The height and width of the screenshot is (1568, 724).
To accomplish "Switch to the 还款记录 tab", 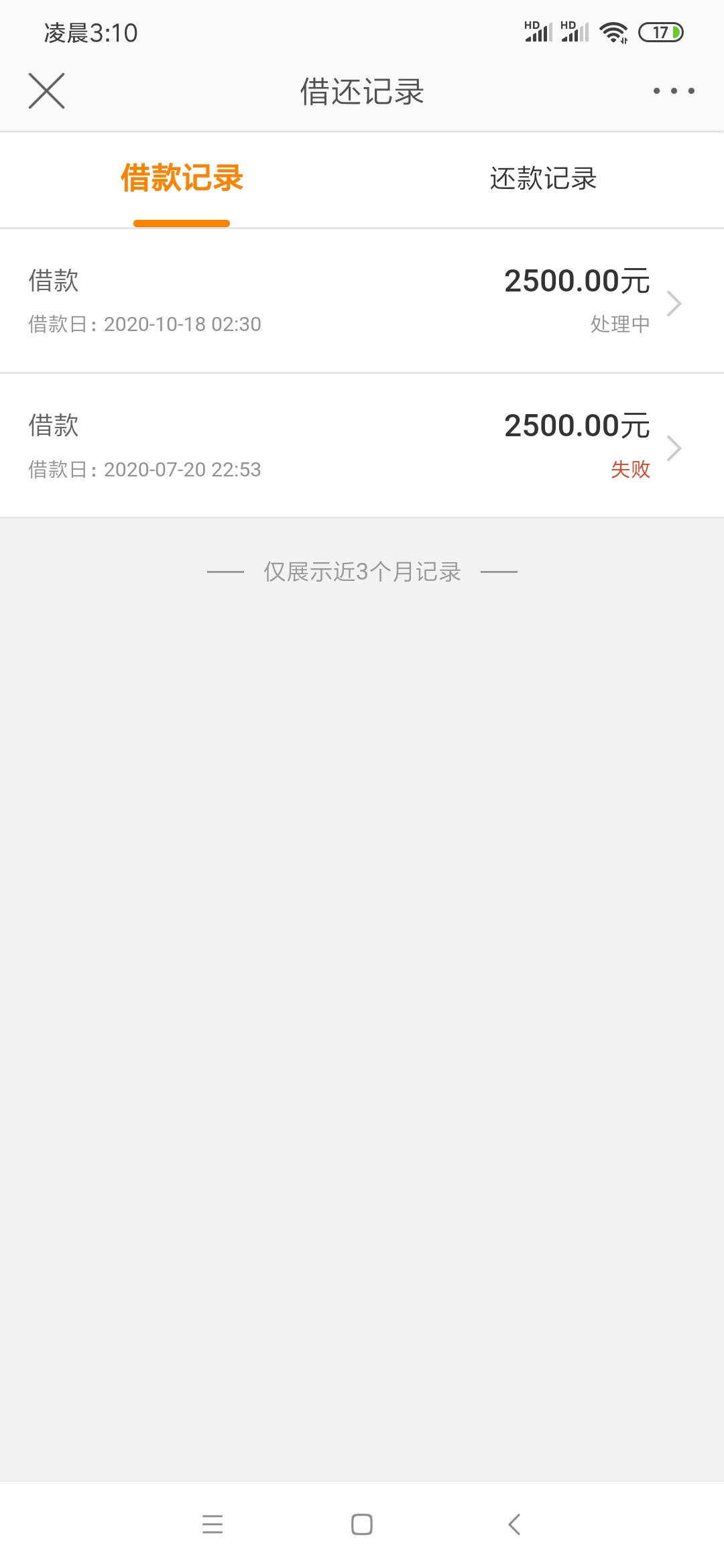I will pyautogui.click(x=543, y=179).
